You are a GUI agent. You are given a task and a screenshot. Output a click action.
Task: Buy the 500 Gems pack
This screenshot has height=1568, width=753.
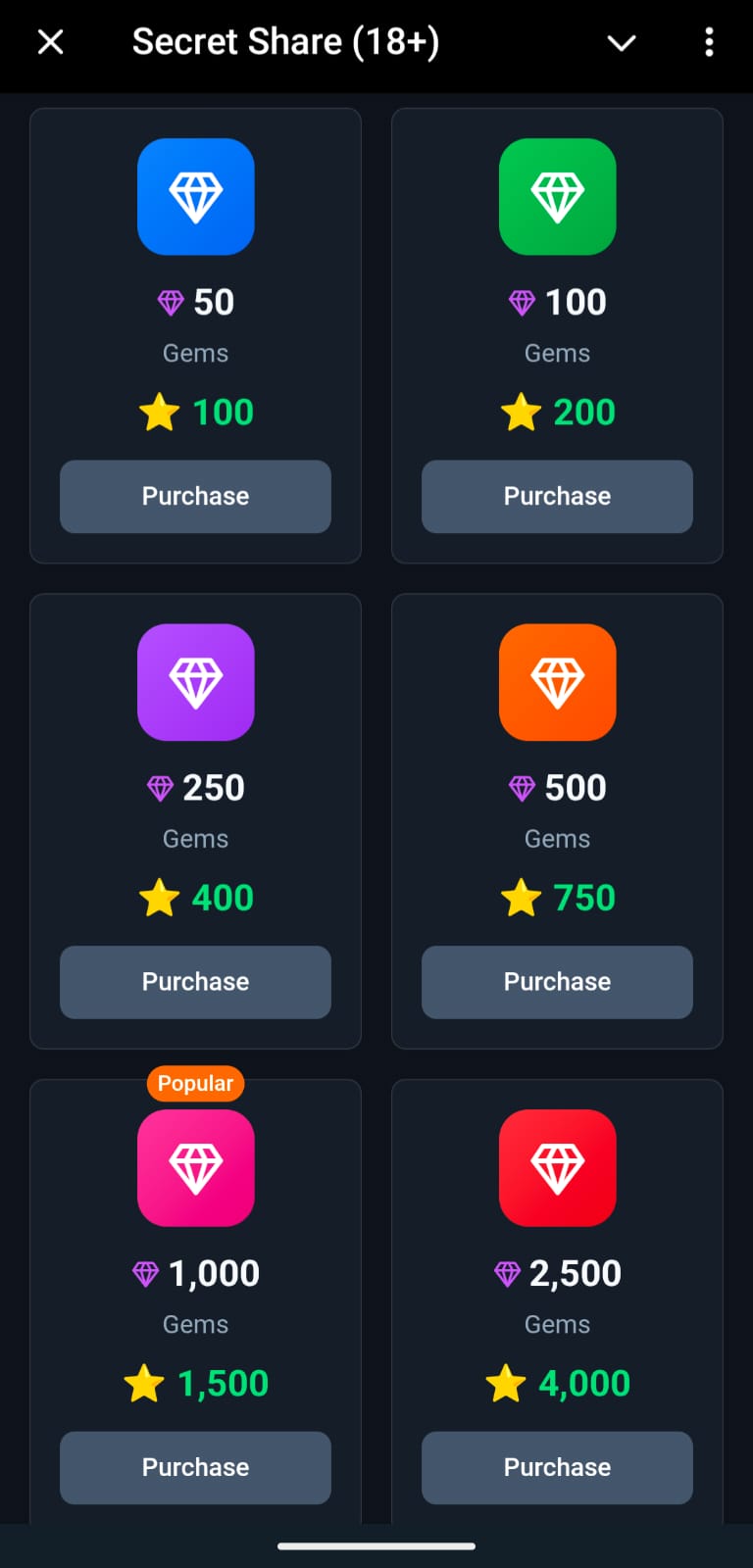(x=557, y=982)
